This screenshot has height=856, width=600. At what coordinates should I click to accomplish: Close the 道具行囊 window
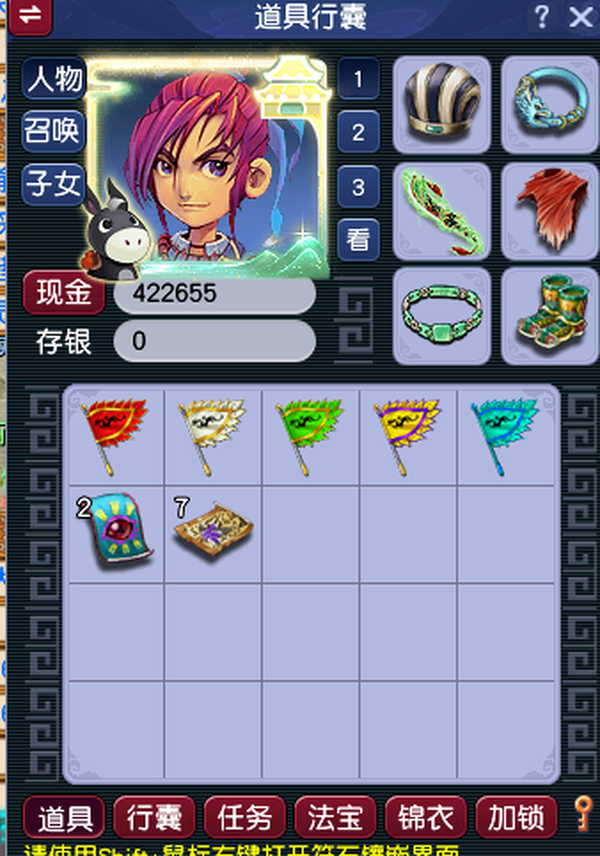(x=581, y=17)
